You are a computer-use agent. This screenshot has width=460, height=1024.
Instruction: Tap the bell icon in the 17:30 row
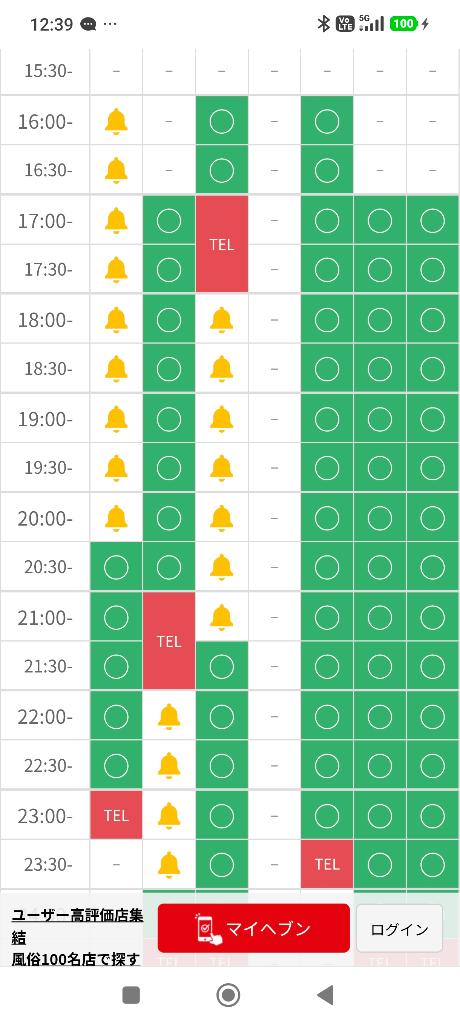click(x=116, y=269)
